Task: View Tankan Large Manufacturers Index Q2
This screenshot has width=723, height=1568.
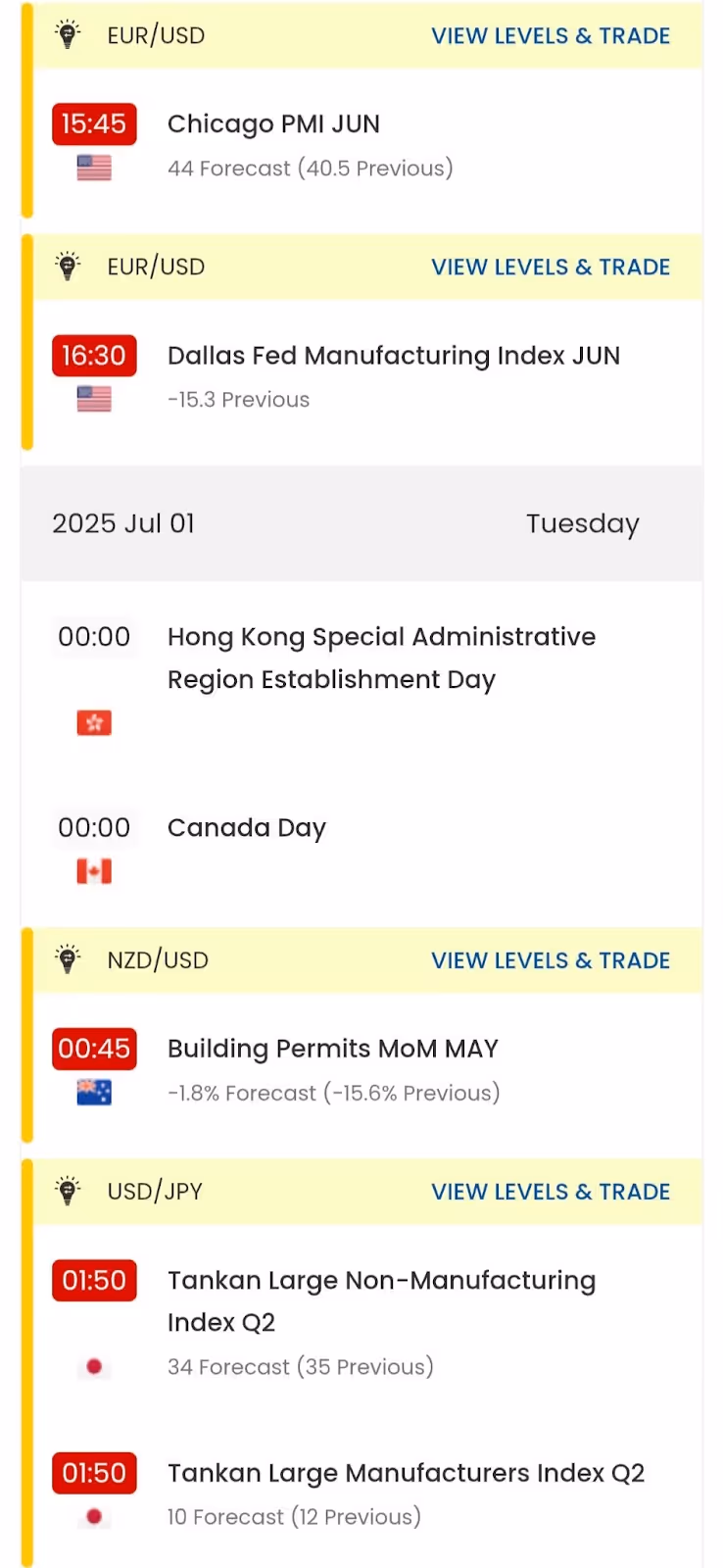Action: 406,1473
